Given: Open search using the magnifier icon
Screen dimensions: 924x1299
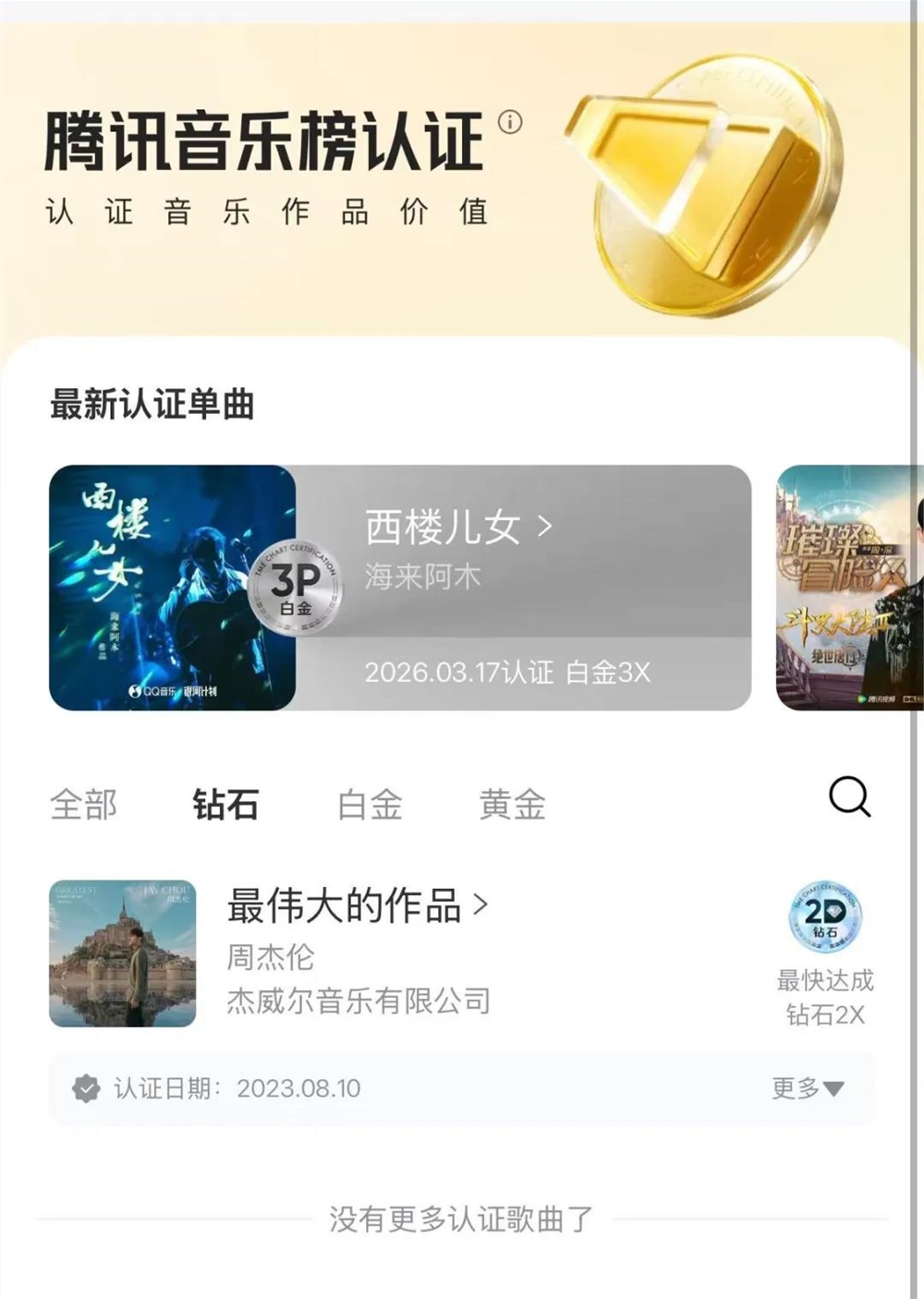Looking at the screenshot, I should pos(849,796).
